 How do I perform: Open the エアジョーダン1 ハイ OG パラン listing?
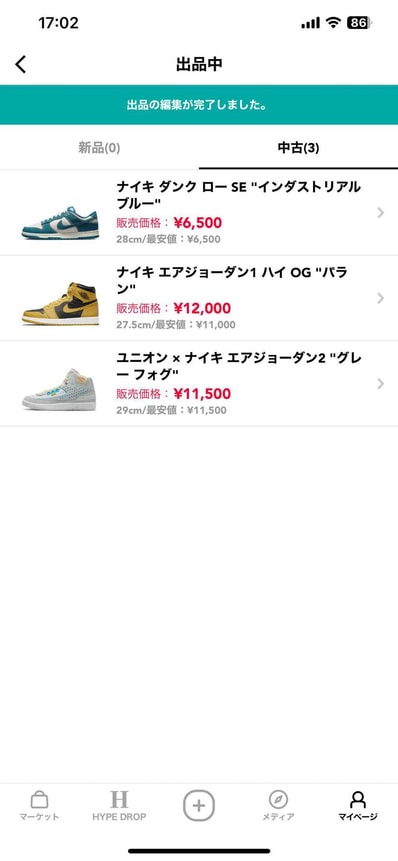coord(199,298)
